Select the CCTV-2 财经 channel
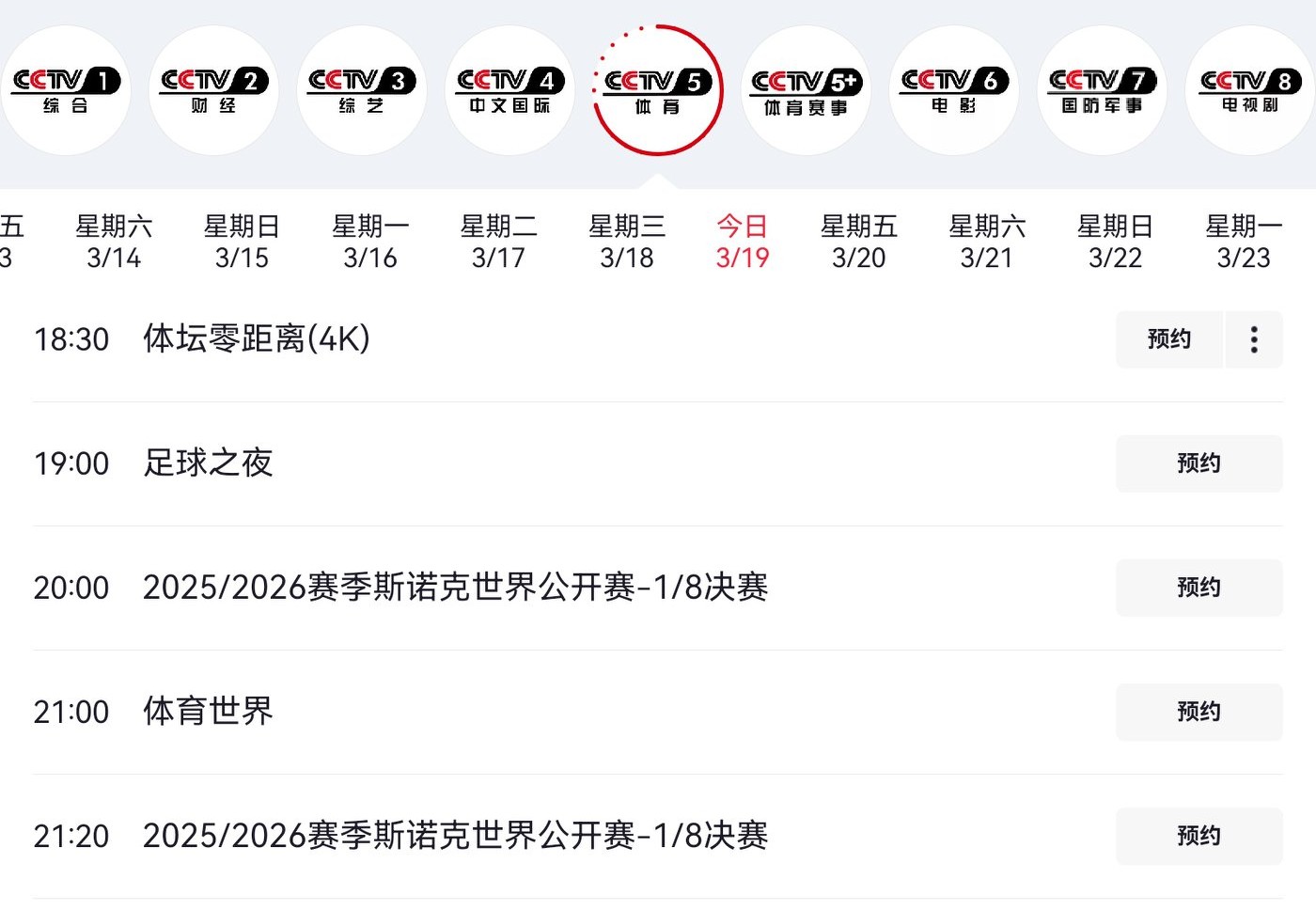The image size is (1316, 910). (x=213, y=90)
